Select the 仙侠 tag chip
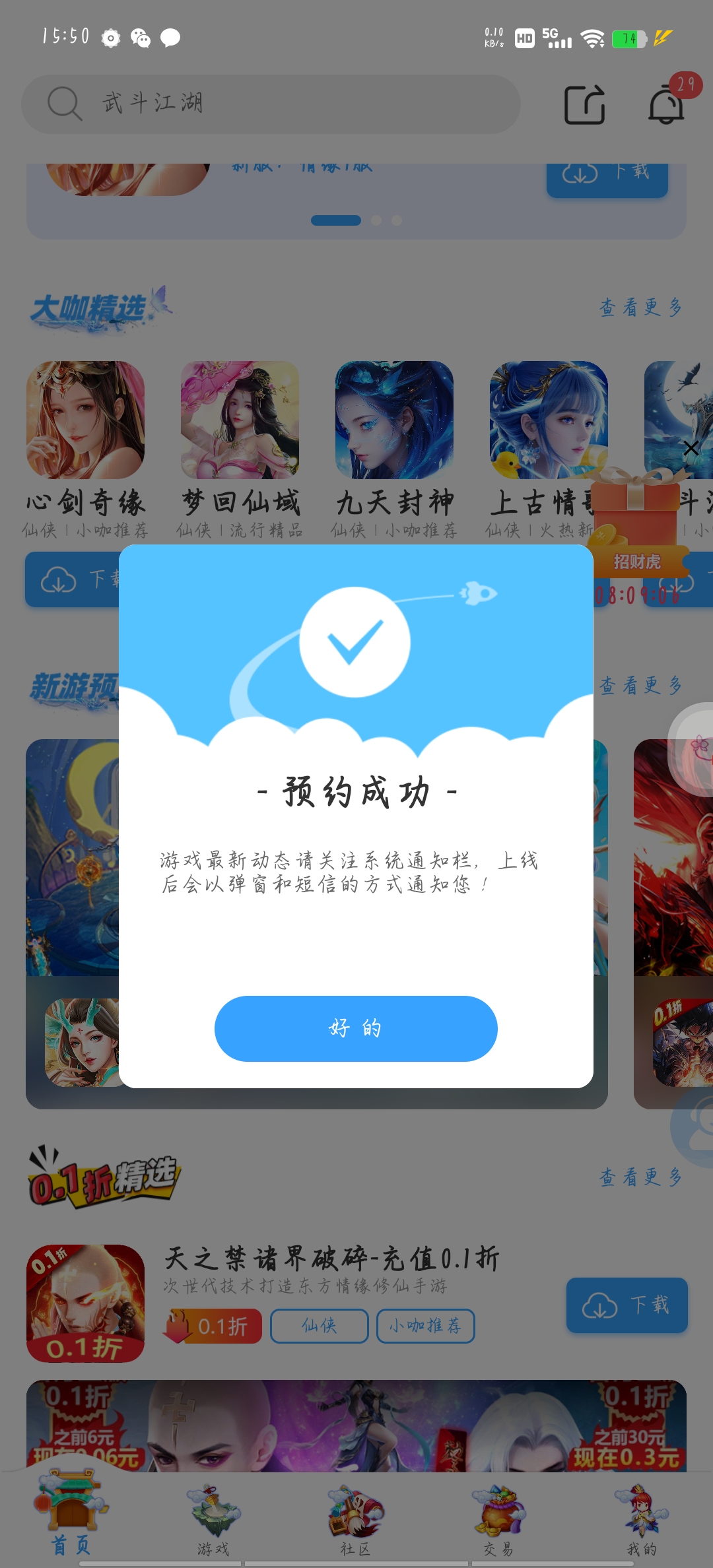The height and width of the screenshot is (1568, 713). 320,1326
